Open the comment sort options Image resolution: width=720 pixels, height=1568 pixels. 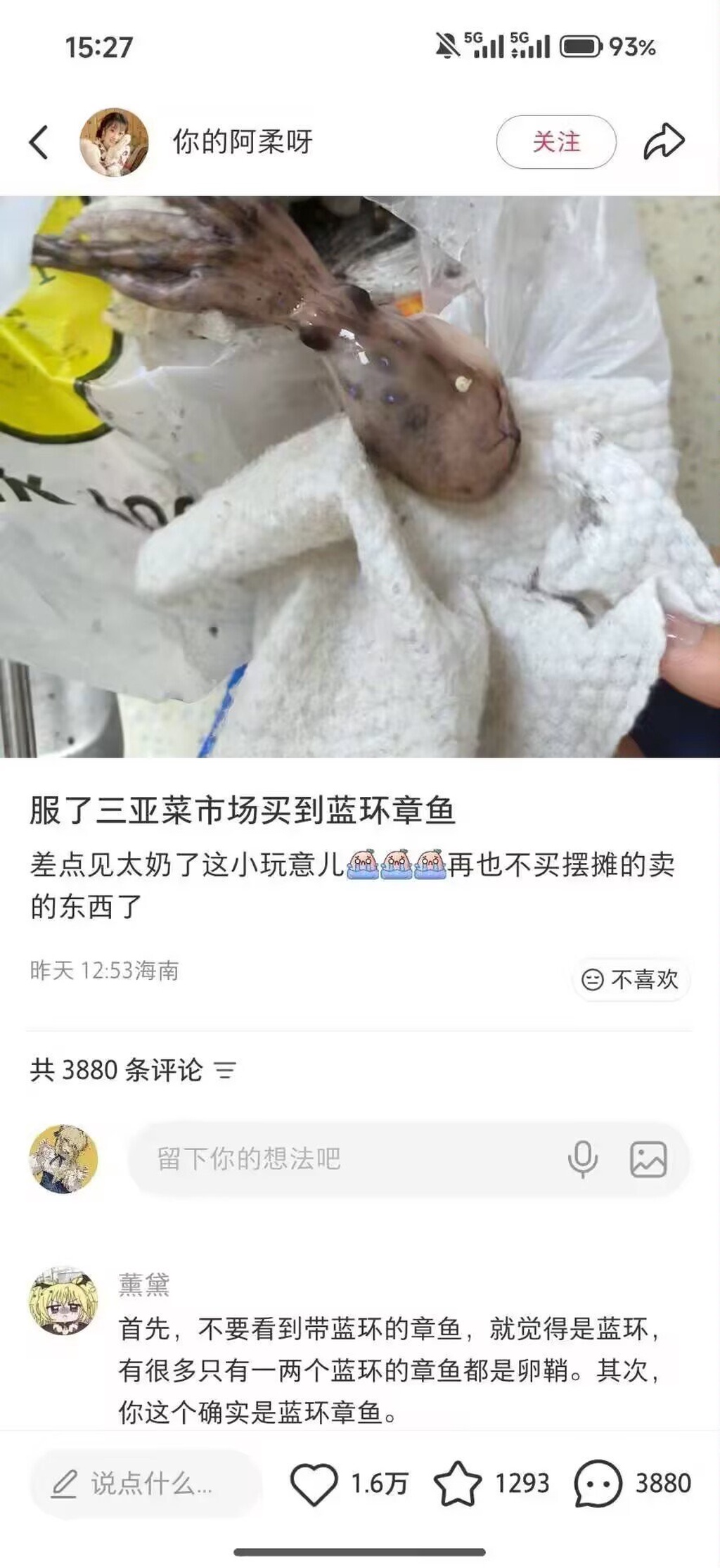pos(226,1071)
